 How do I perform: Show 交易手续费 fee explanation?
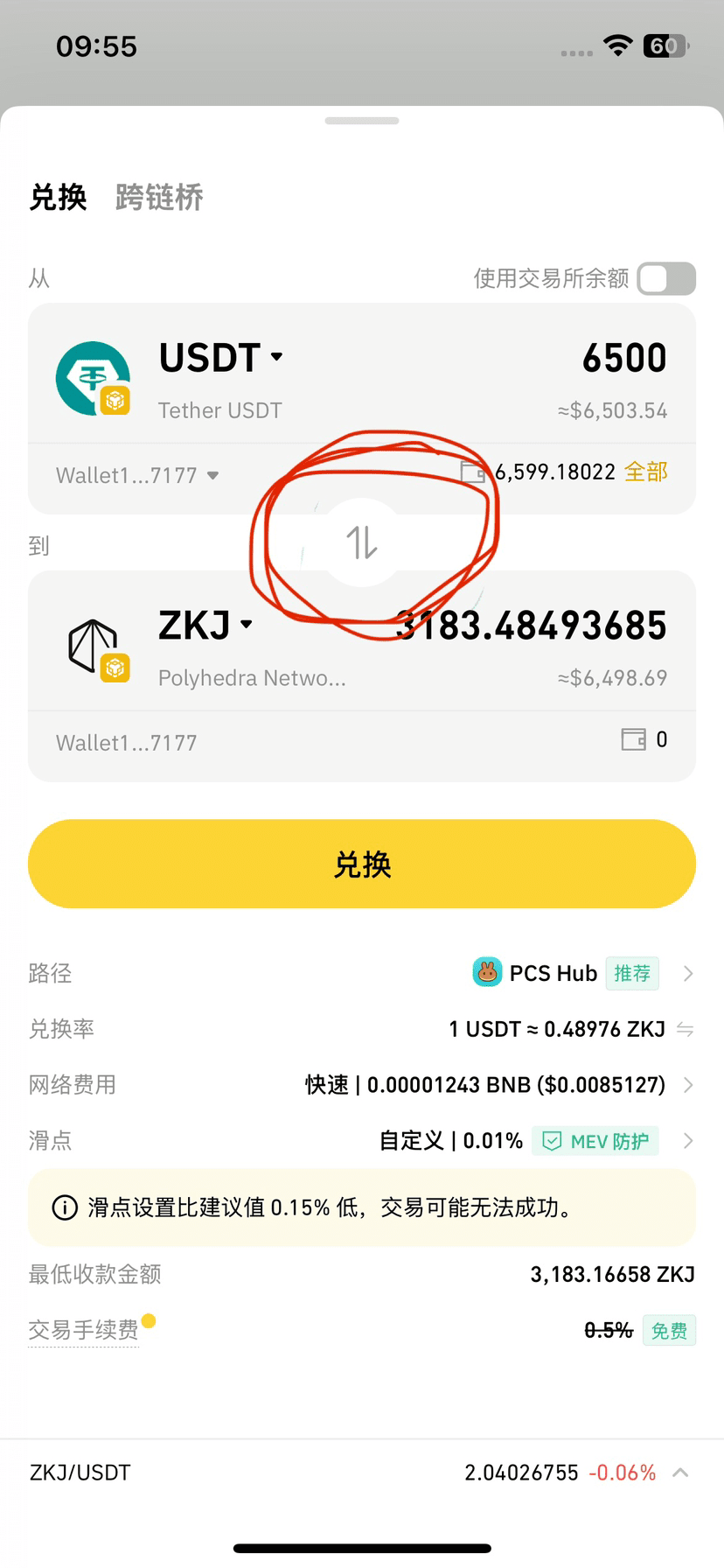(x=84, y=1330)
